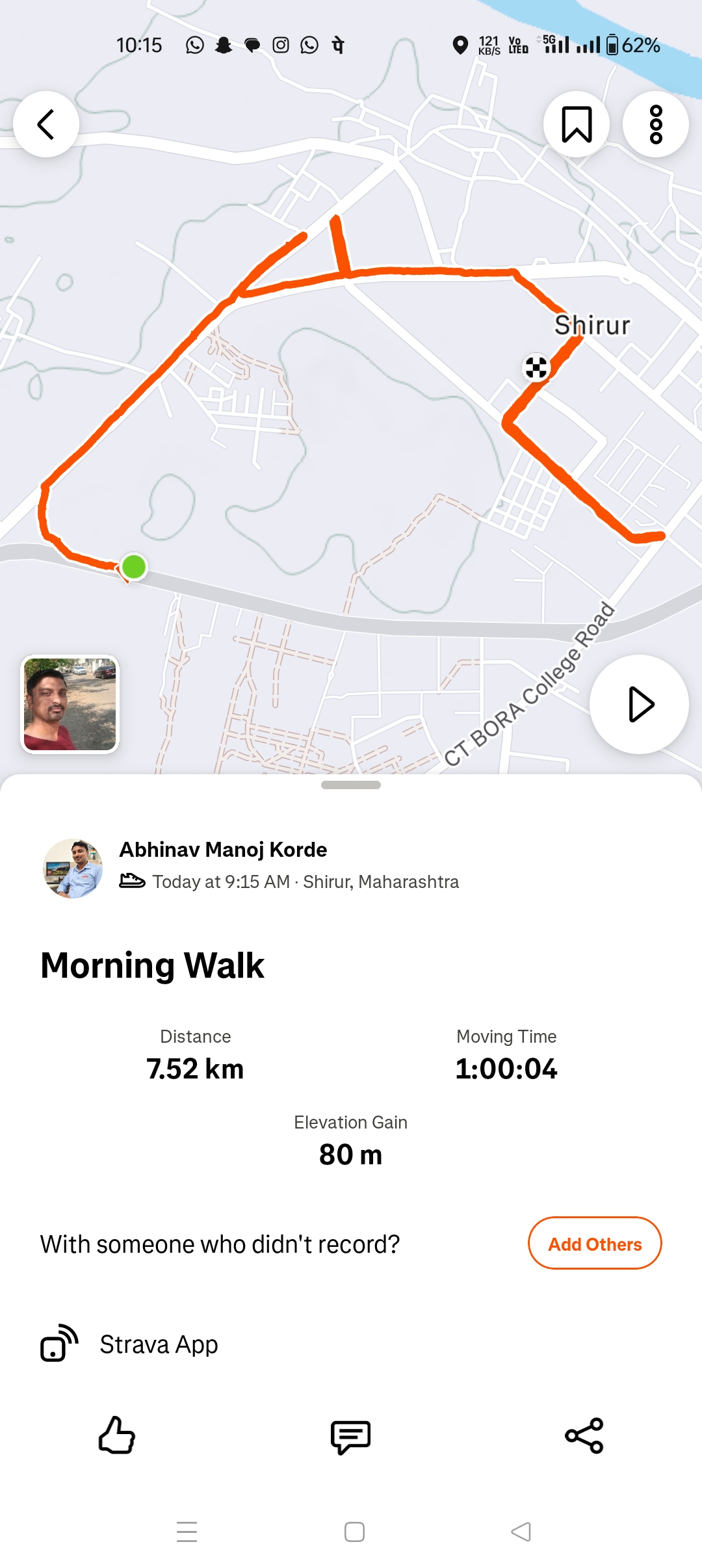
Task: Go back using the arrow button
Action: (45, 124)
